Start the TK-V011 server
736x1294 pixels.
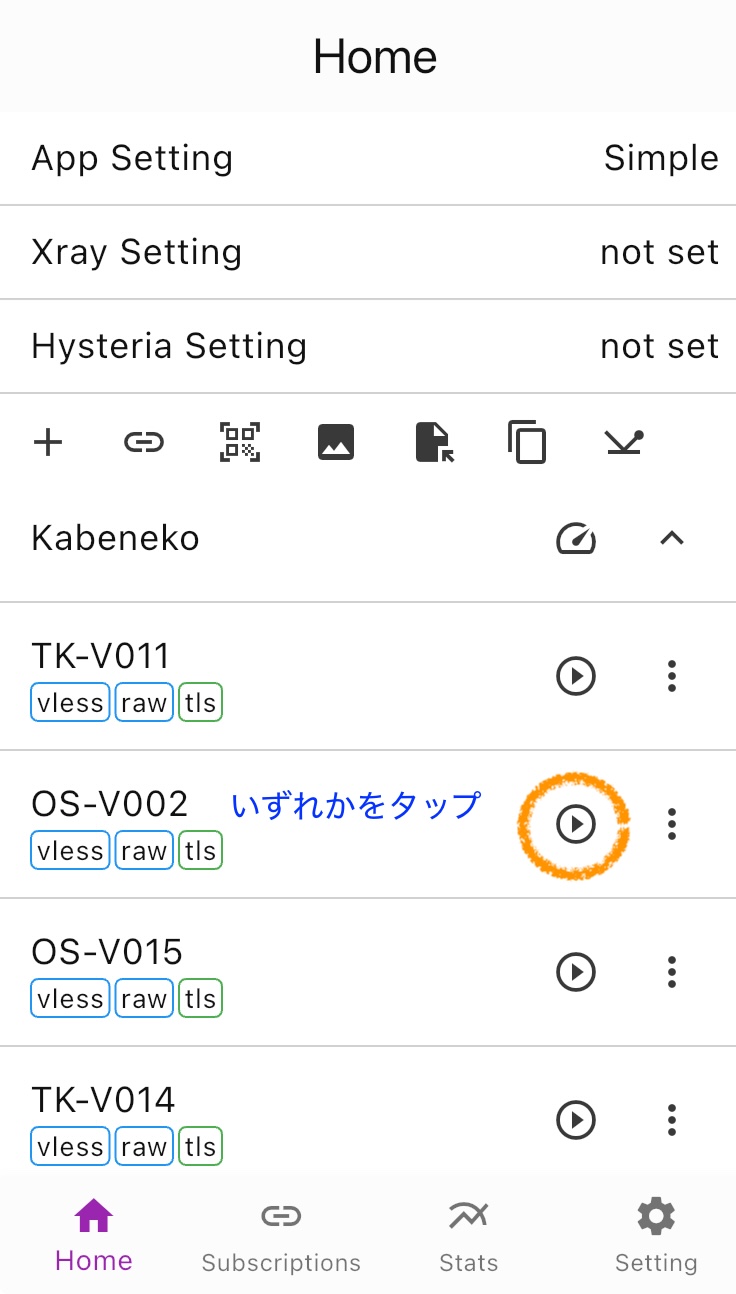click(576, 676)
